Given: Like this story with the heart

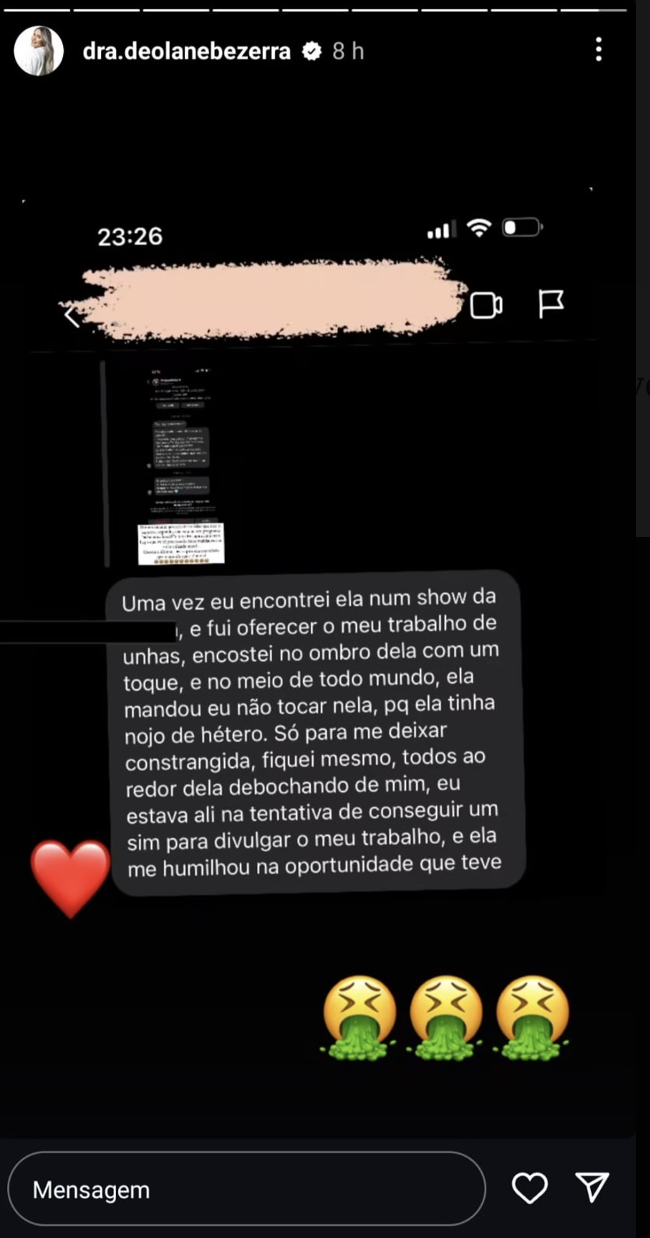Looking at the screenshot, I should 530,1188.
